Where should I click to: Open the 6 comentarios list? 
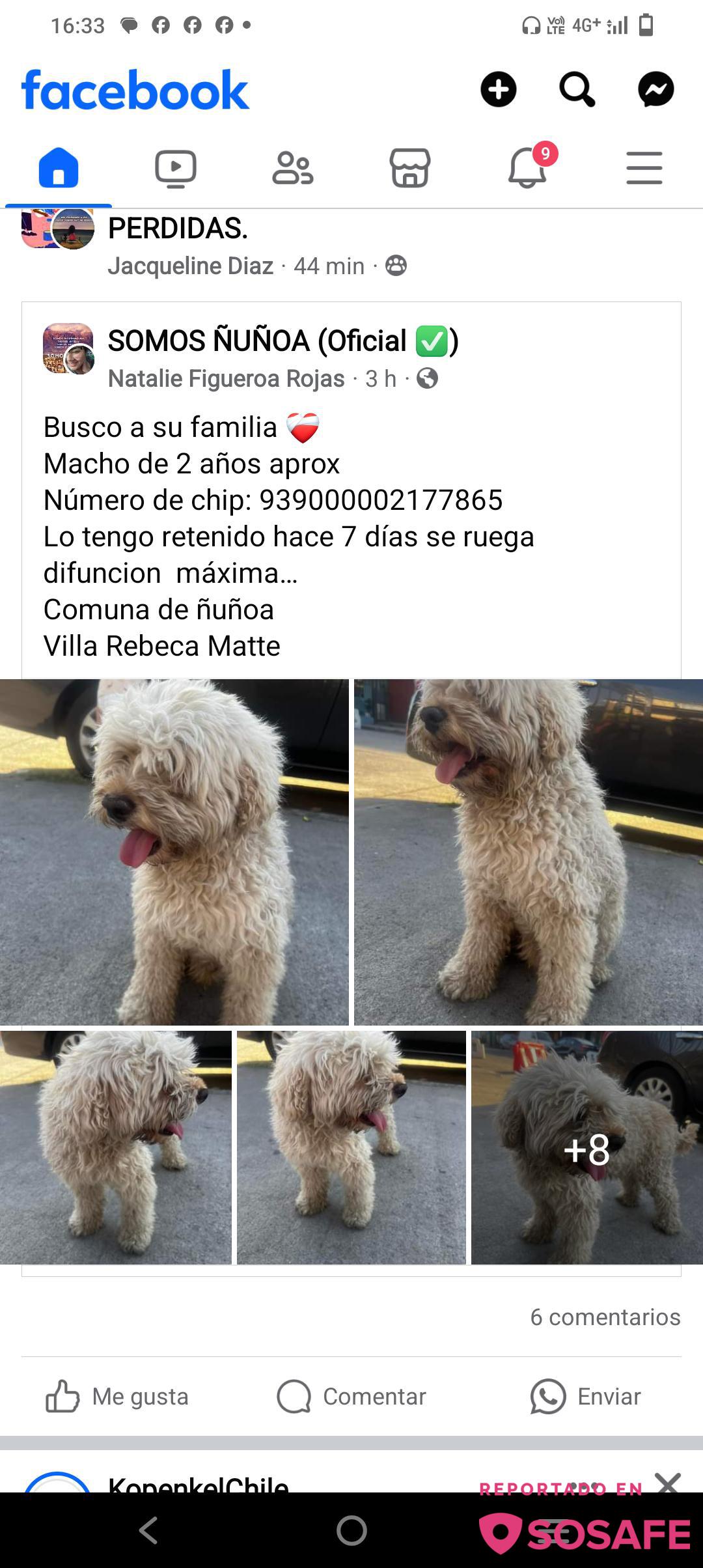(x=605, y=1317)
